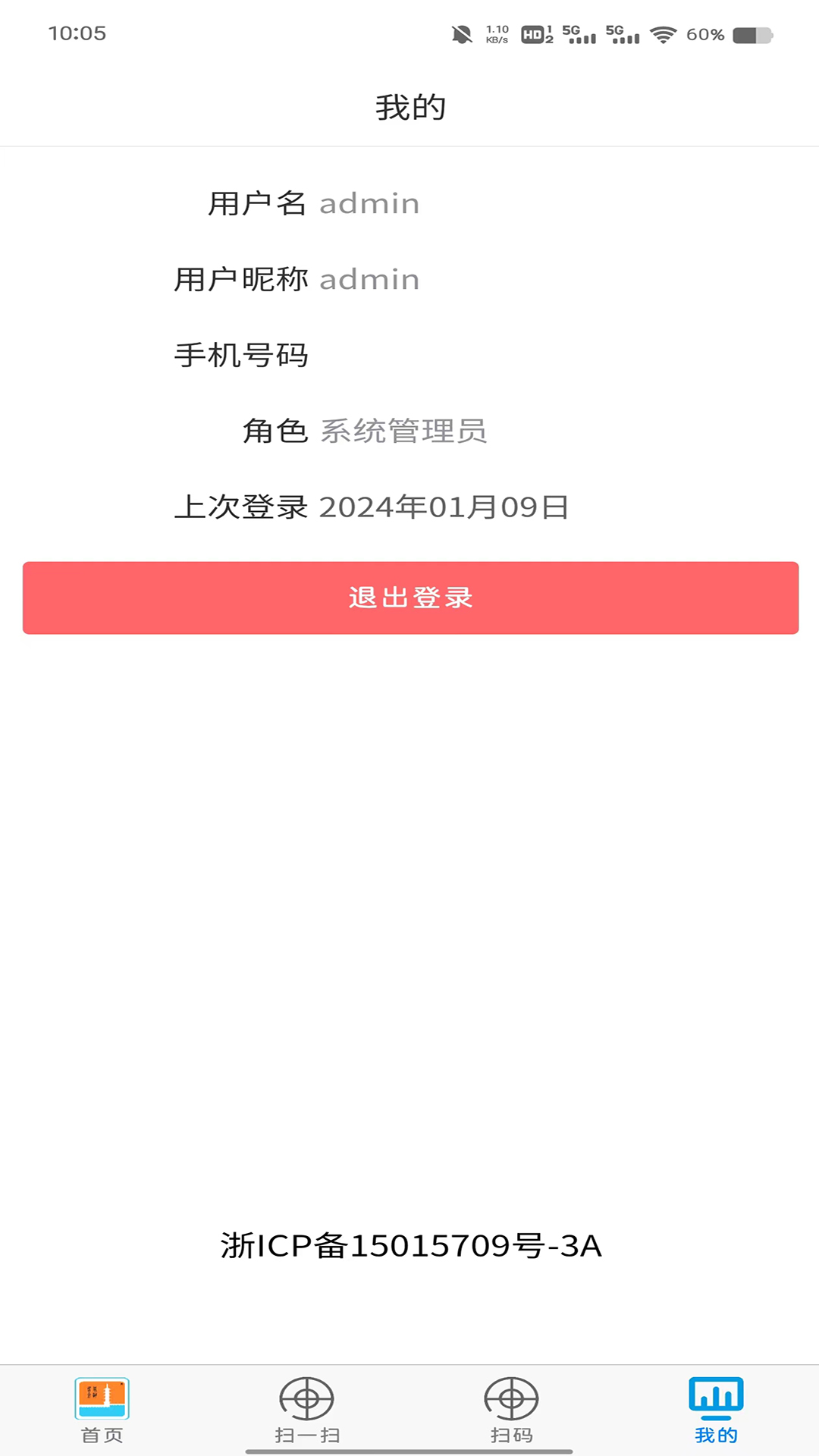
Task: Click the Wi-Fi icon in status bar
Action: coord(664,33)
